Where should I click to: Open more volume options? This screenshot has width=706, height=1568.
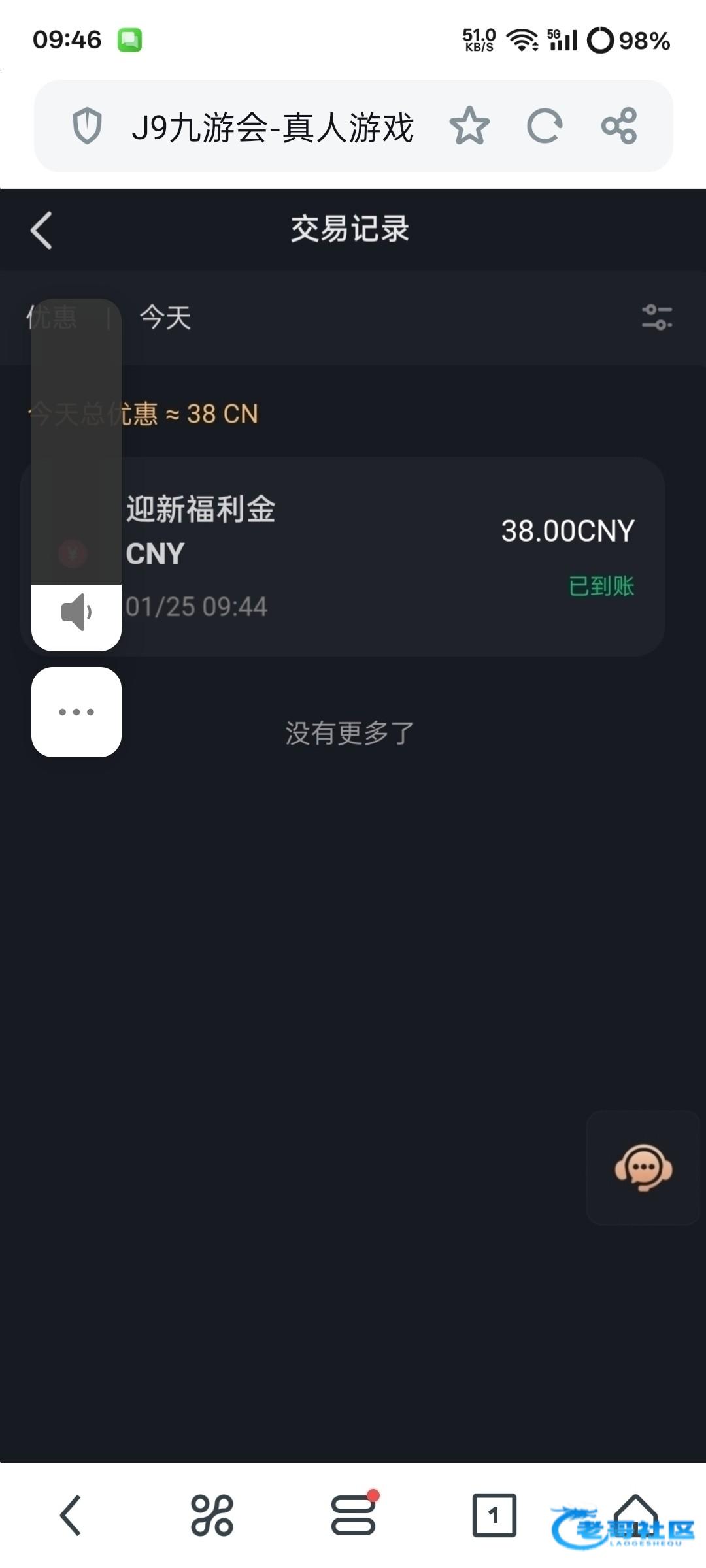point(76,712)
